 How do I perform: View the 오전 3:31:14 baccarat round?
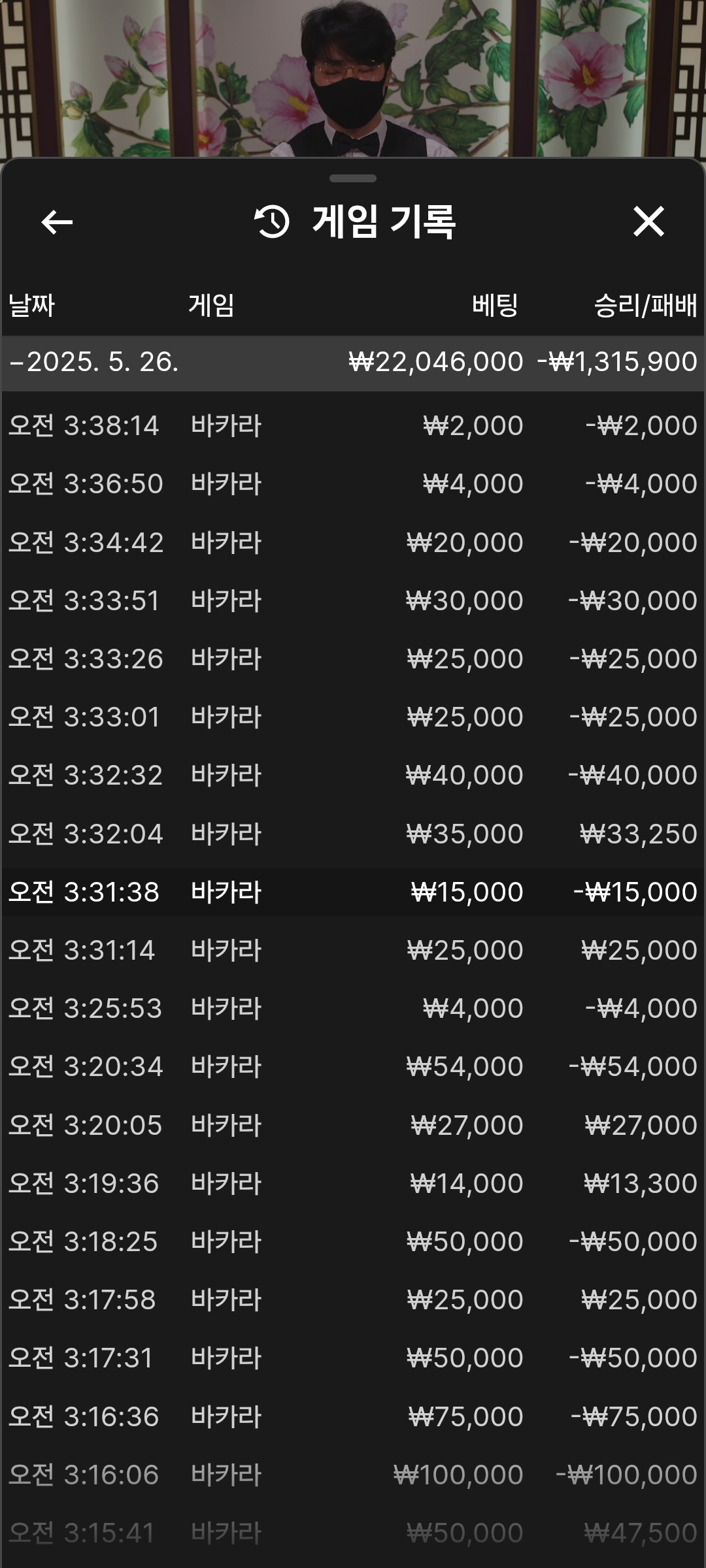(353, 951)
